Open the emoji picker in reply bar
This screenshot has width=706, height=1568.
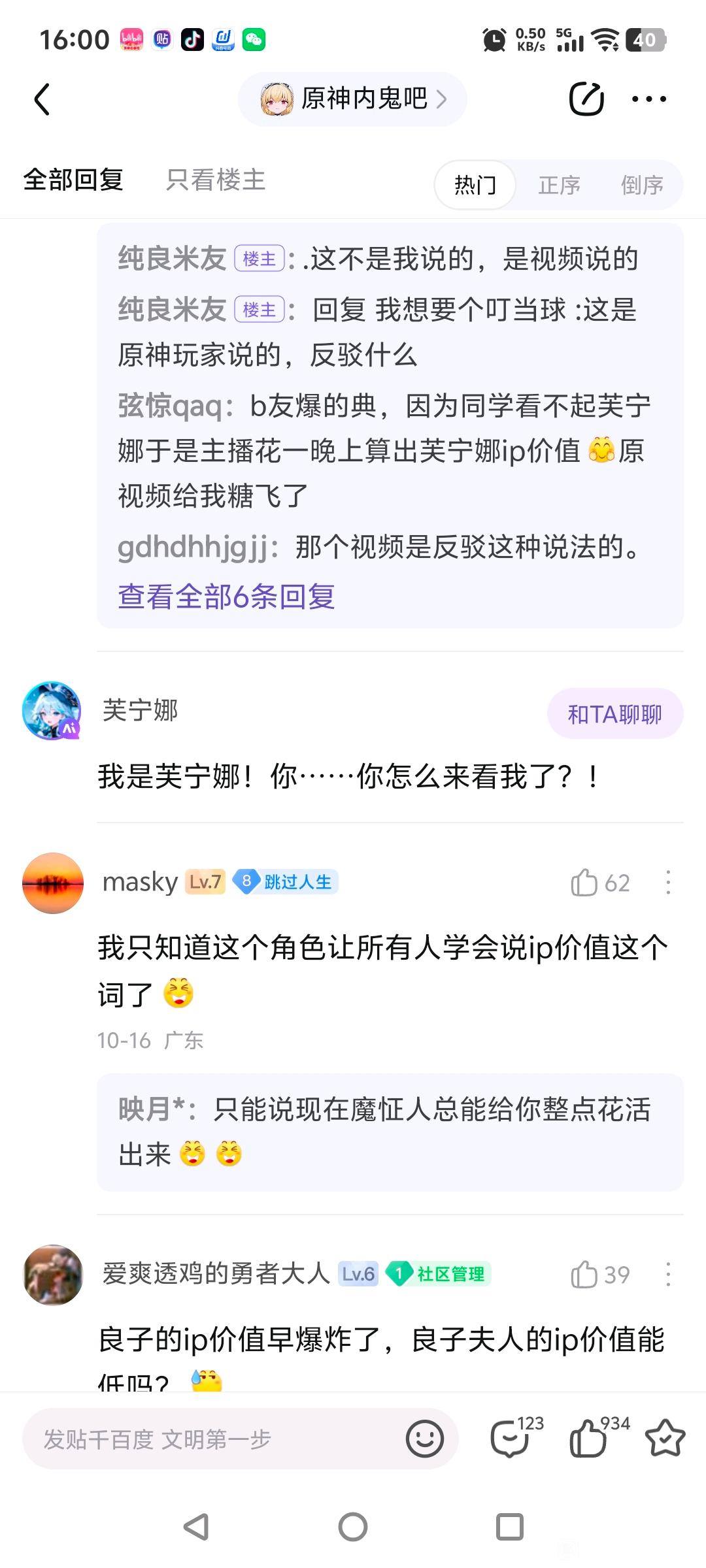tap(424, 1439)
